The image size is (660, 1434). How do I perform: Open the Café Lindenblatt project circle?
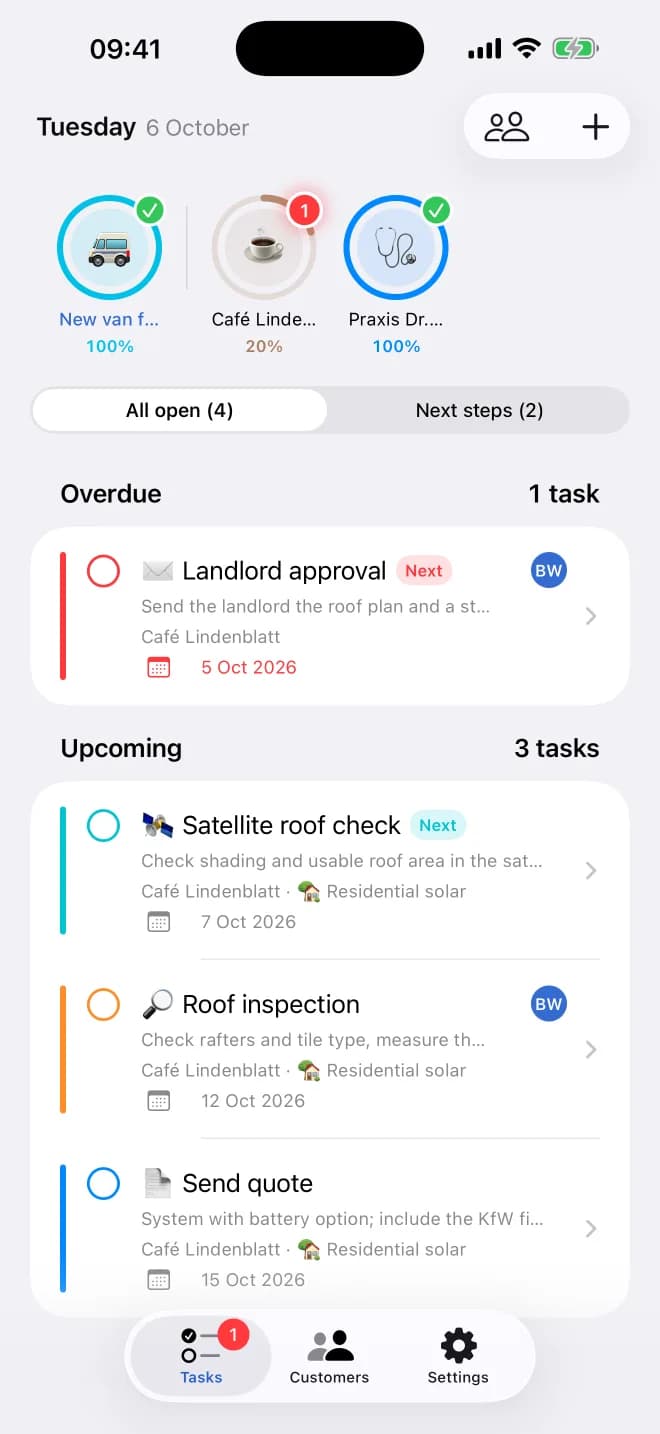[264, 247]
